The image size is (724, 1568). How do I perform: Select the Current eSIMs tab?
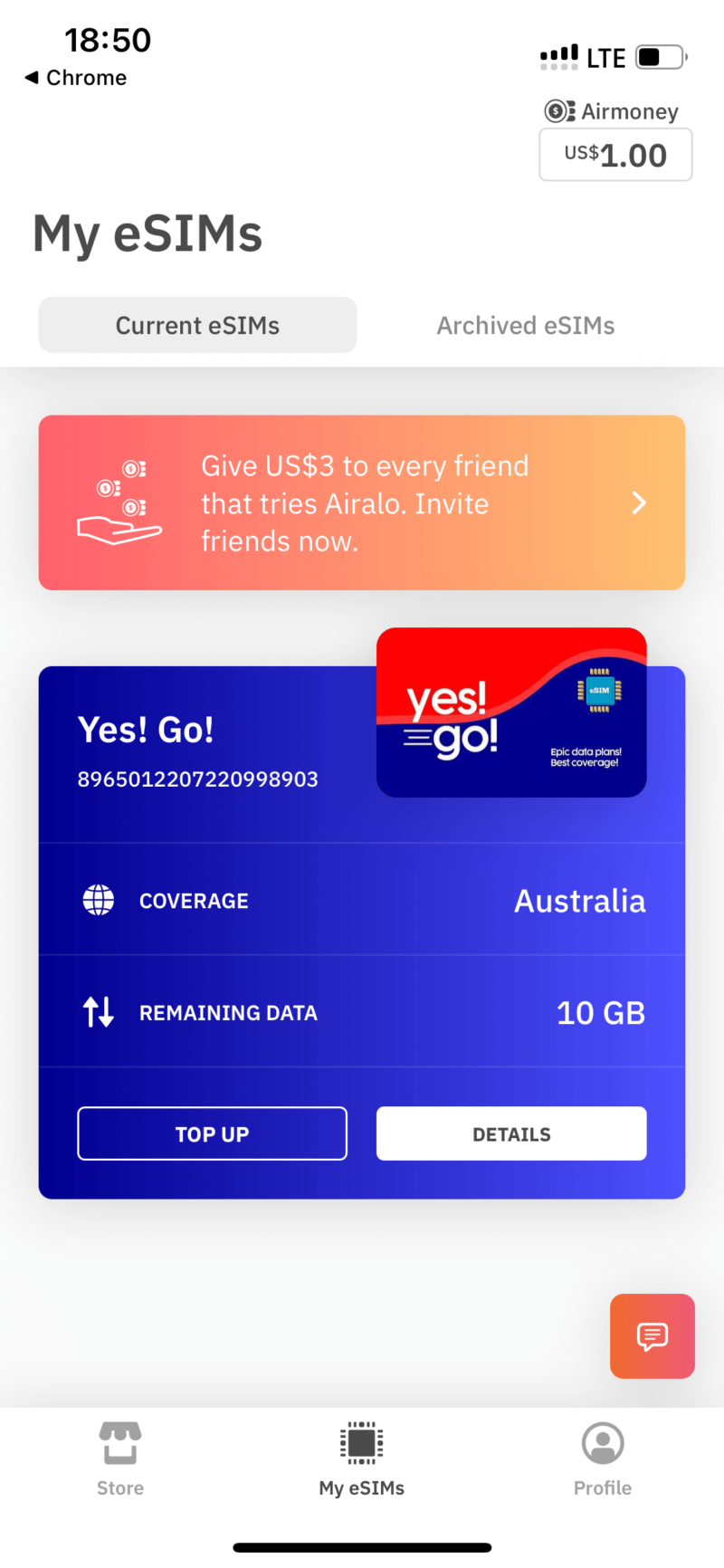[x=197, y=325]
